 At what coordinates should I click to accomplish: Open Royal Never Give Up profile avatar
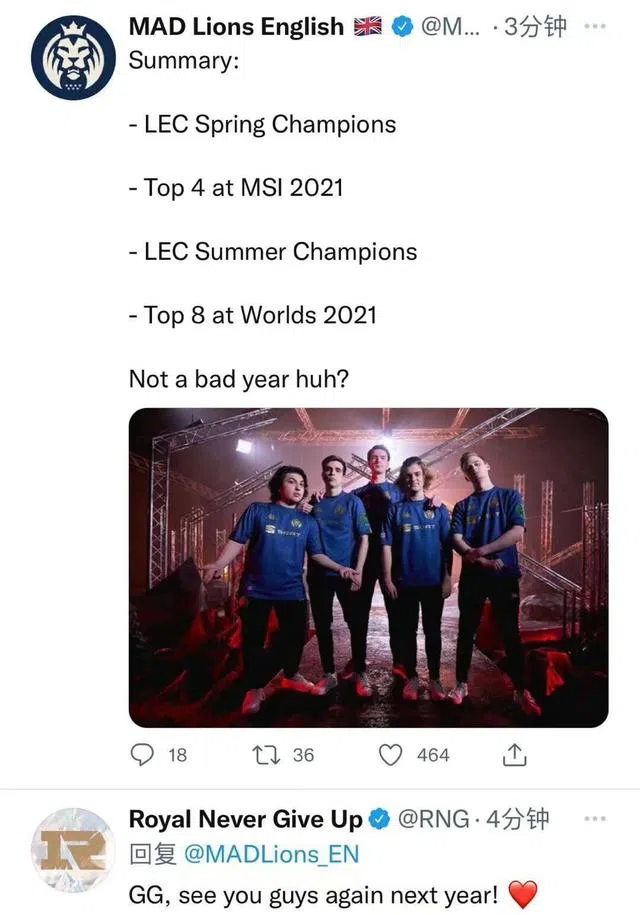[71, 849]
